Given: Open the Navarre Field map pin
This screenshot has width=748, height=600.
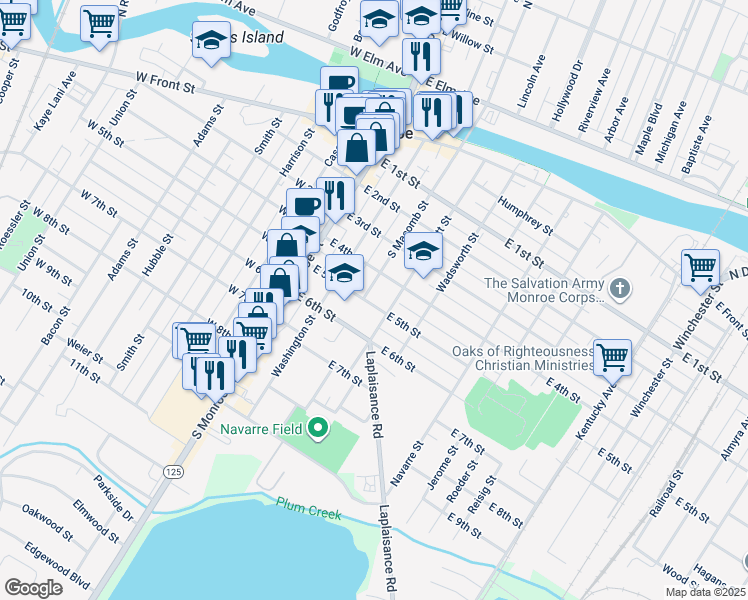Looking at the screenshot, I should [319, 429].
